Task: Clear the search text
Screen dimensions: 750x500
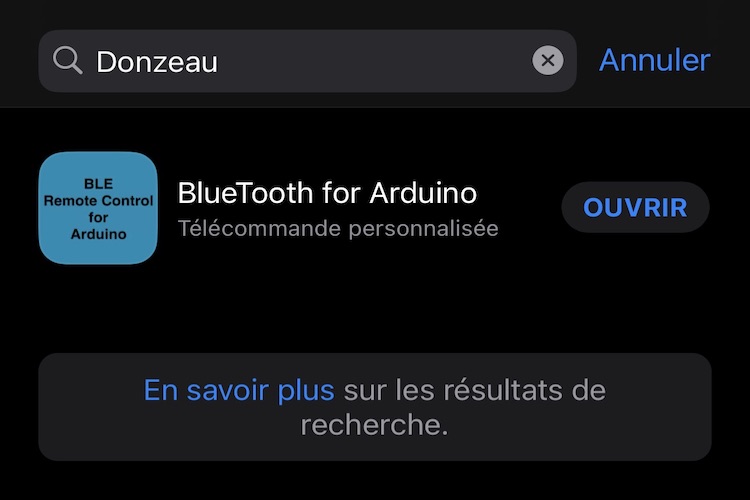Action: point(547,61)
